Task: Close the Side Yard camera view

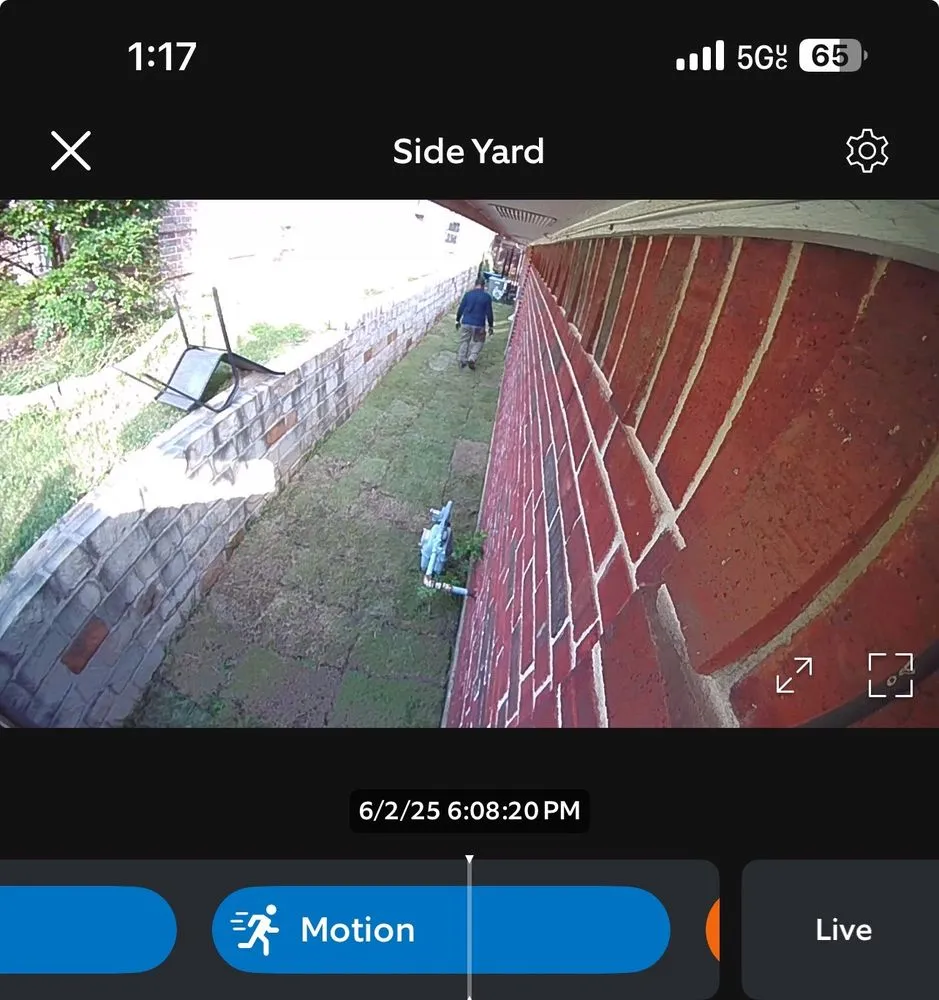Action: pos(71,151)
